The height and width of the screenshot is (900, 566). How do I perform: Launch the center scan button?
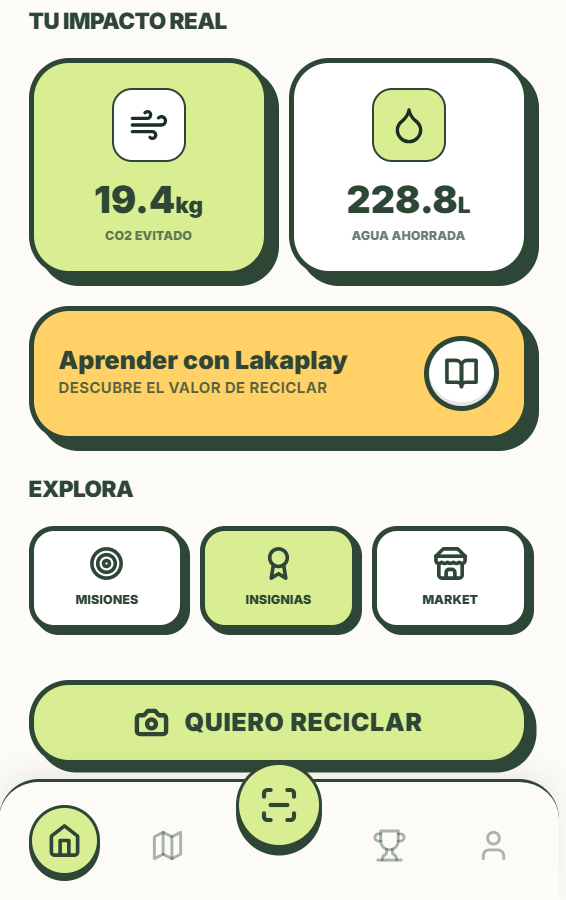pyautogui.click(x=278, y=805)
